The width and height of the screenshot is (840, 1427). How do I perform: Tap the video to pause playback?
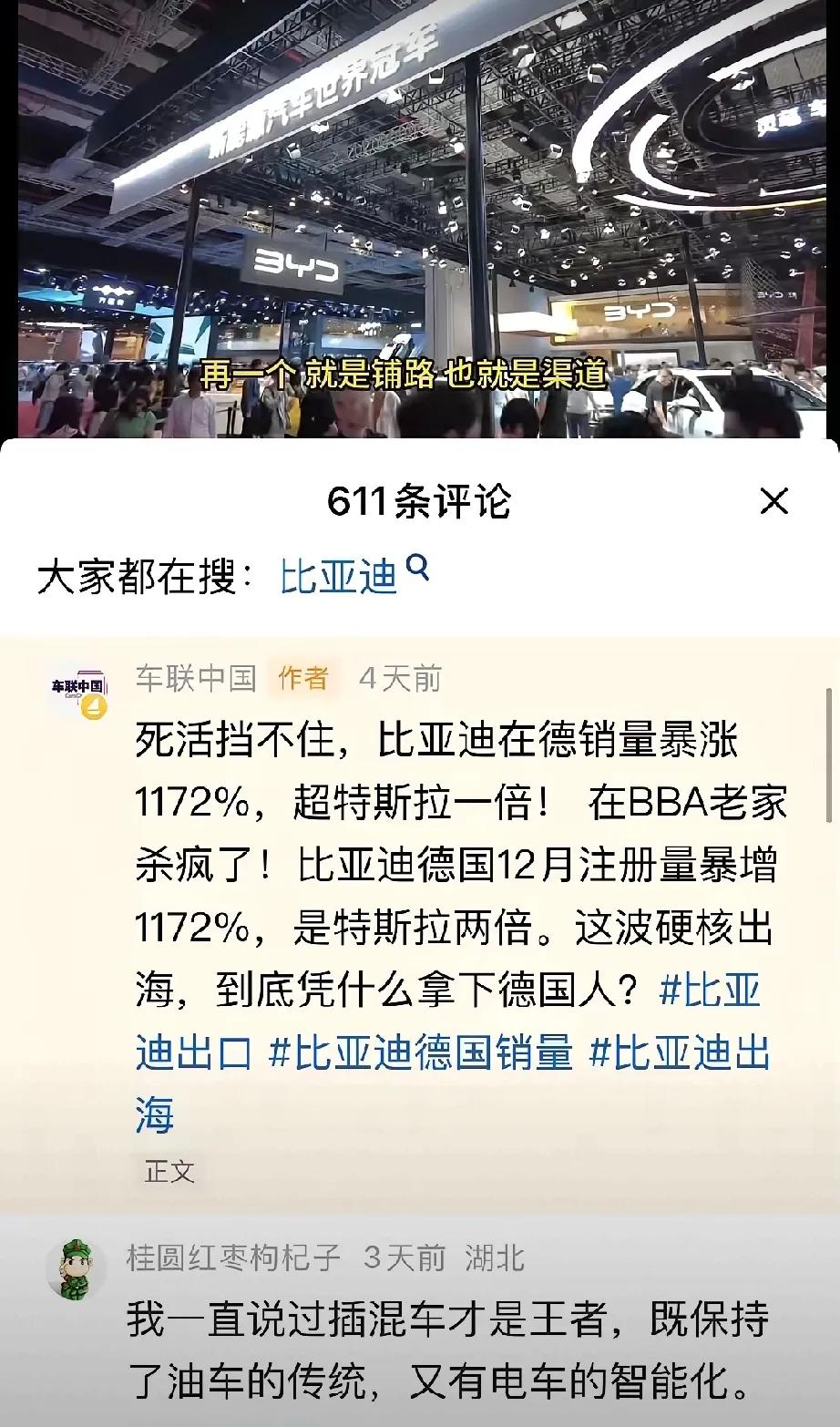click(x=419, y=219)
